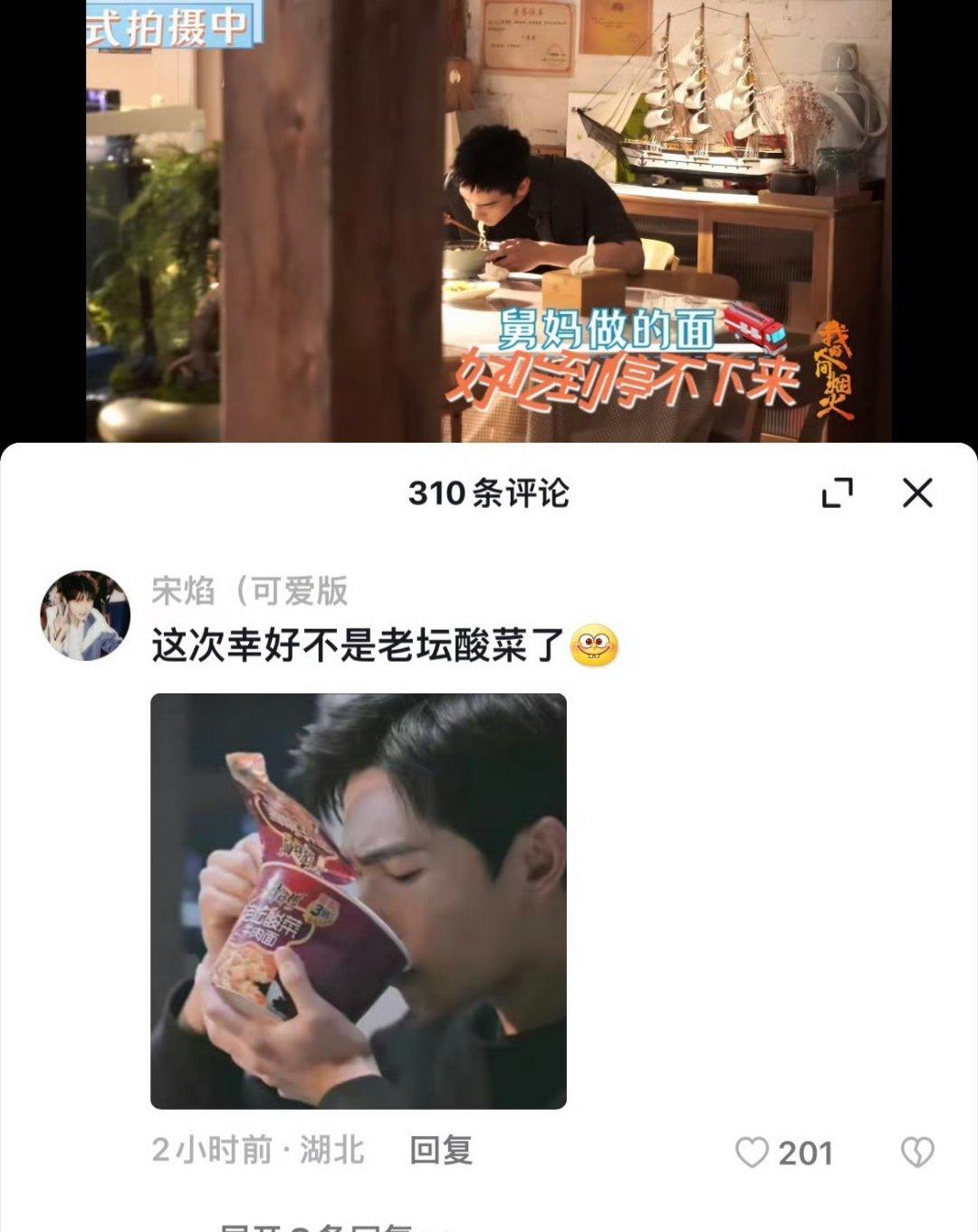Image resolution: width=978 pixels, height=1232 pixels.
Task: Dislike the comment with broken heart icon
Action: pos(917,1152)
